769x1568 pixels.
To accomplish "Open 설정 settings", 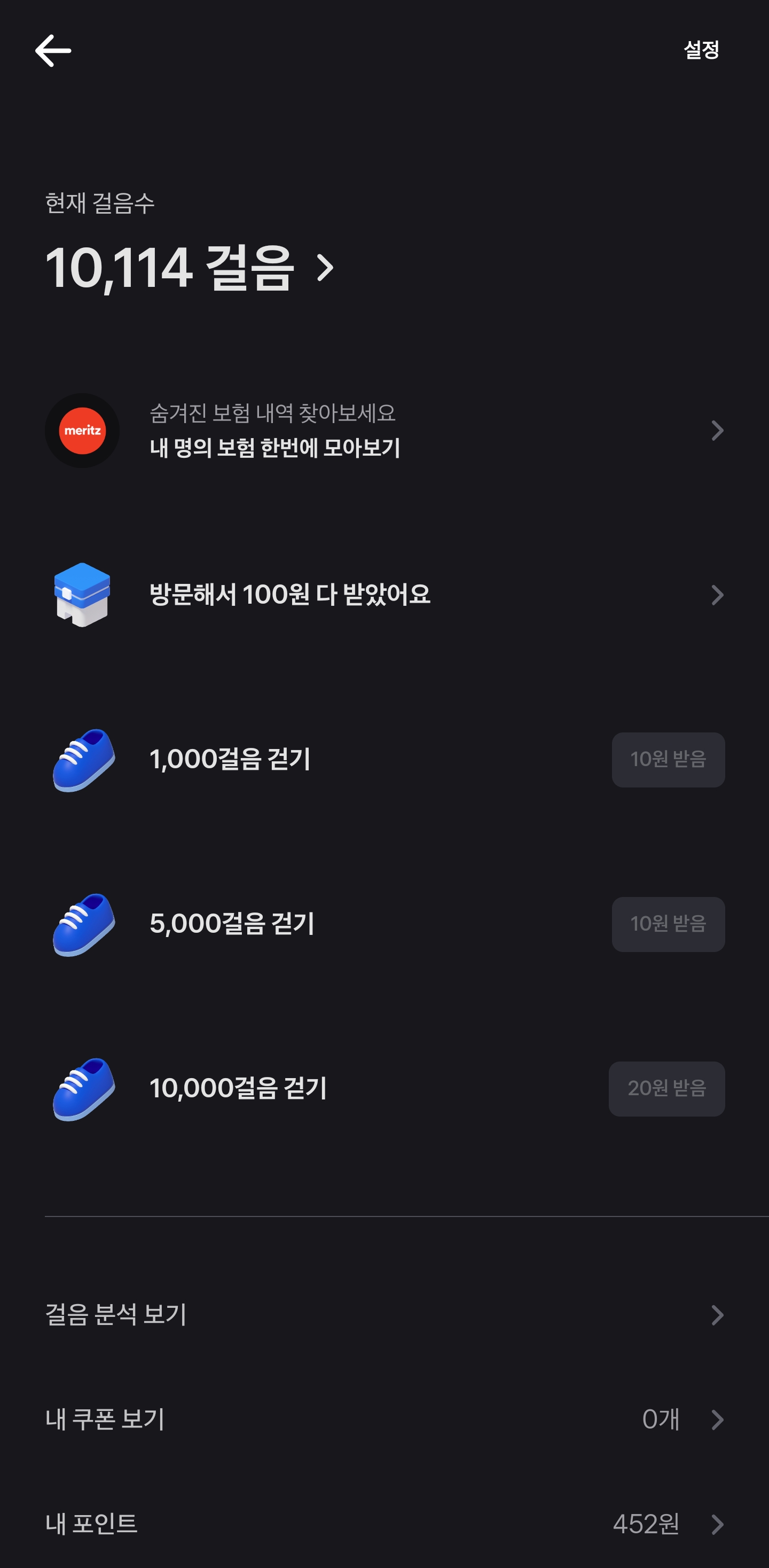I will (701, 50).
